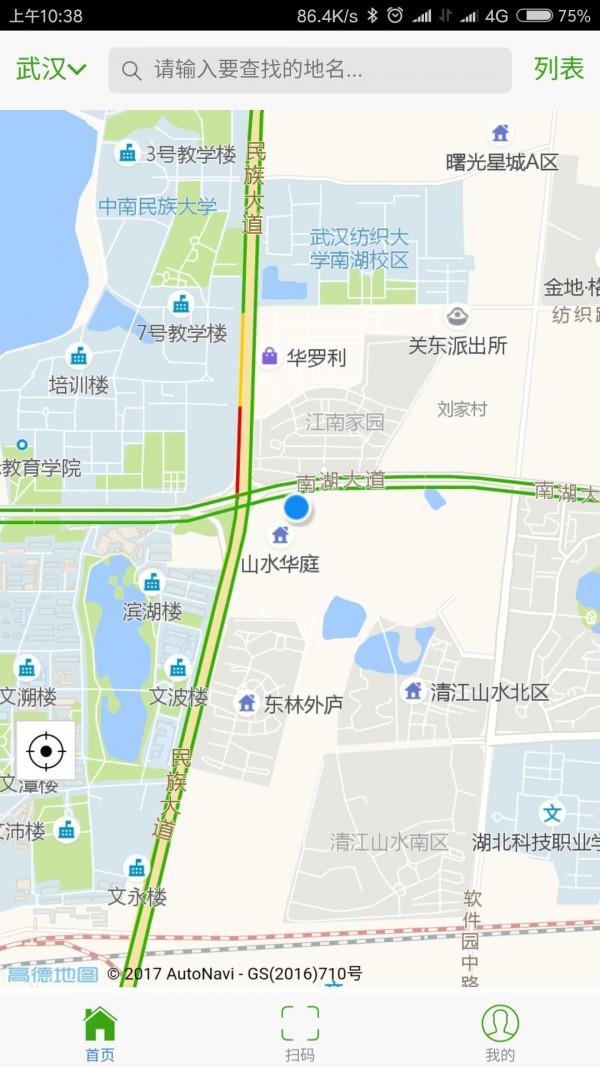This screenshot has height=1067, width=600.
Task: Open the 武汉 city dropdown
Action: [51, 69]
